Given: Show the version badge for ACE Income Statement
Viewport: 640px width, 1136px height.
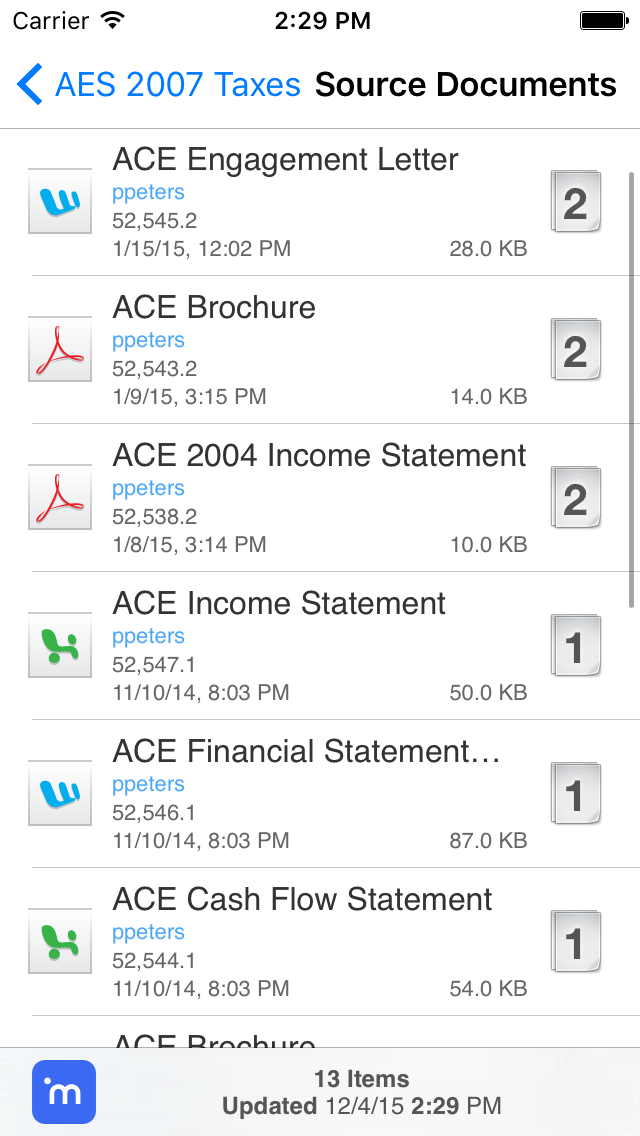Looking at the screenshot, I should [575, 646].
